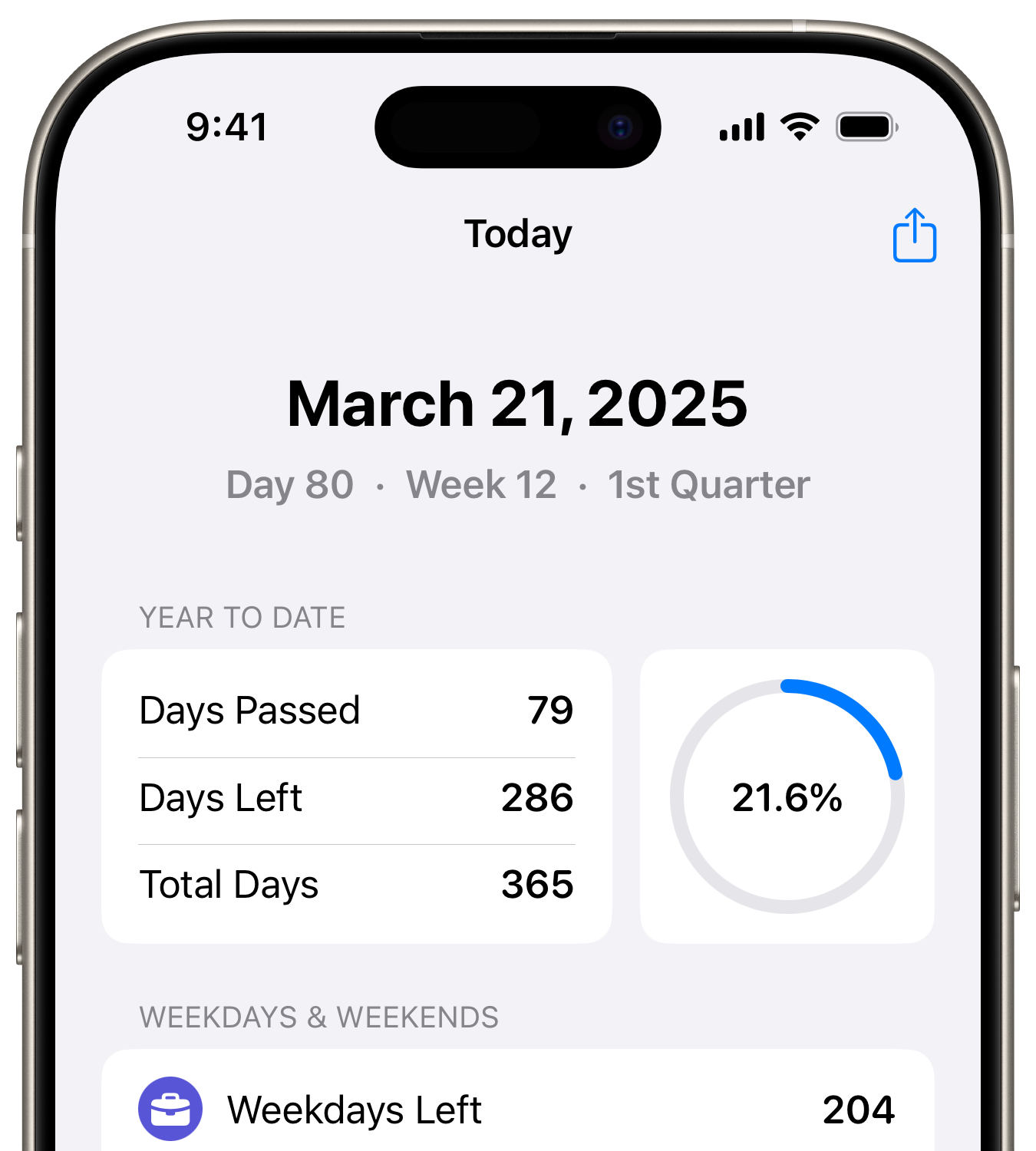Screen dimensions: 1036x1151
Task: Expand the WEEKDAYS & WEEKENDS section
Action: point(319,1017)
